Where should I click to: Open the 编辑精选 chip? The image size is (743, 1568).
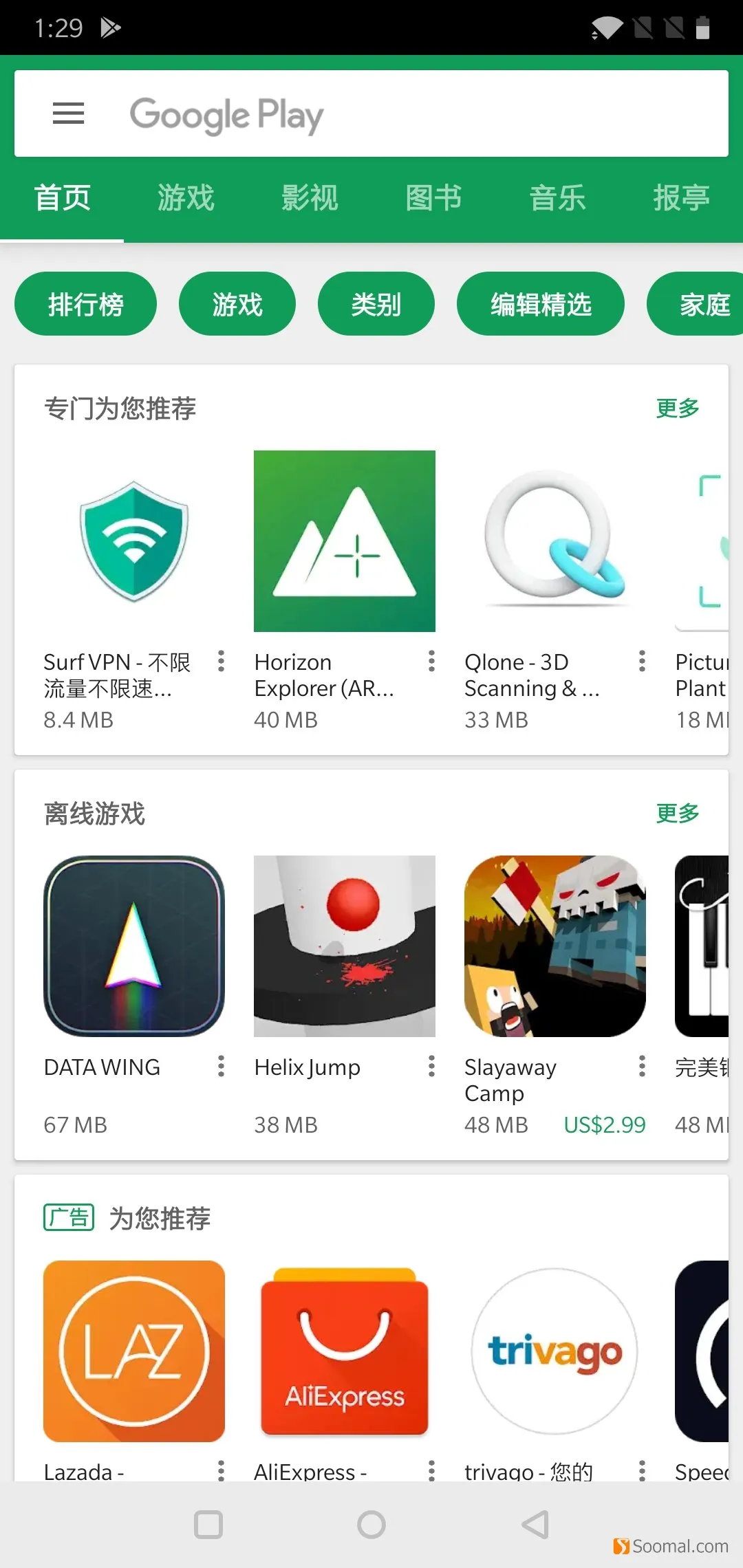541,304
